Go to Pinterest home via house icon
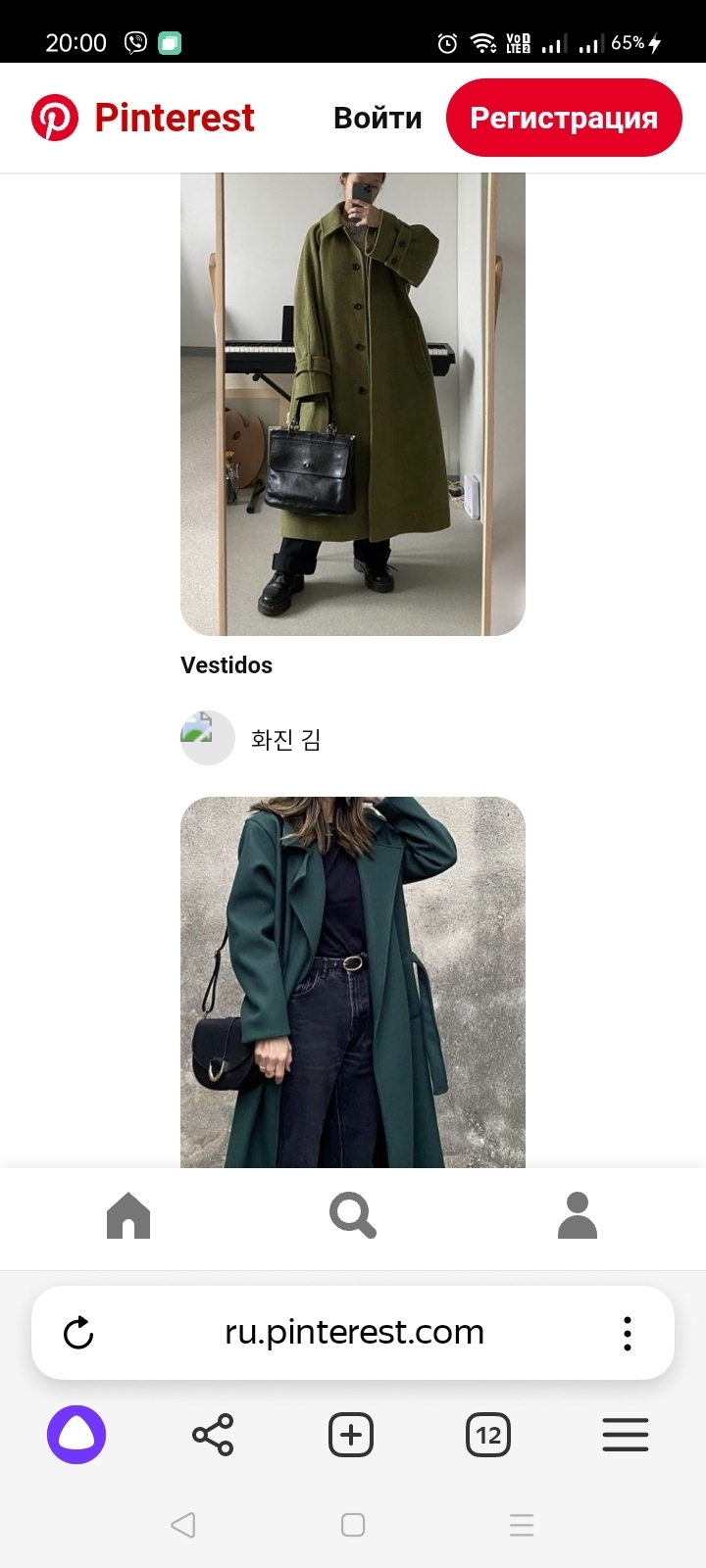The height and width of the screenshot is (1568, 706). point(128,1215)
